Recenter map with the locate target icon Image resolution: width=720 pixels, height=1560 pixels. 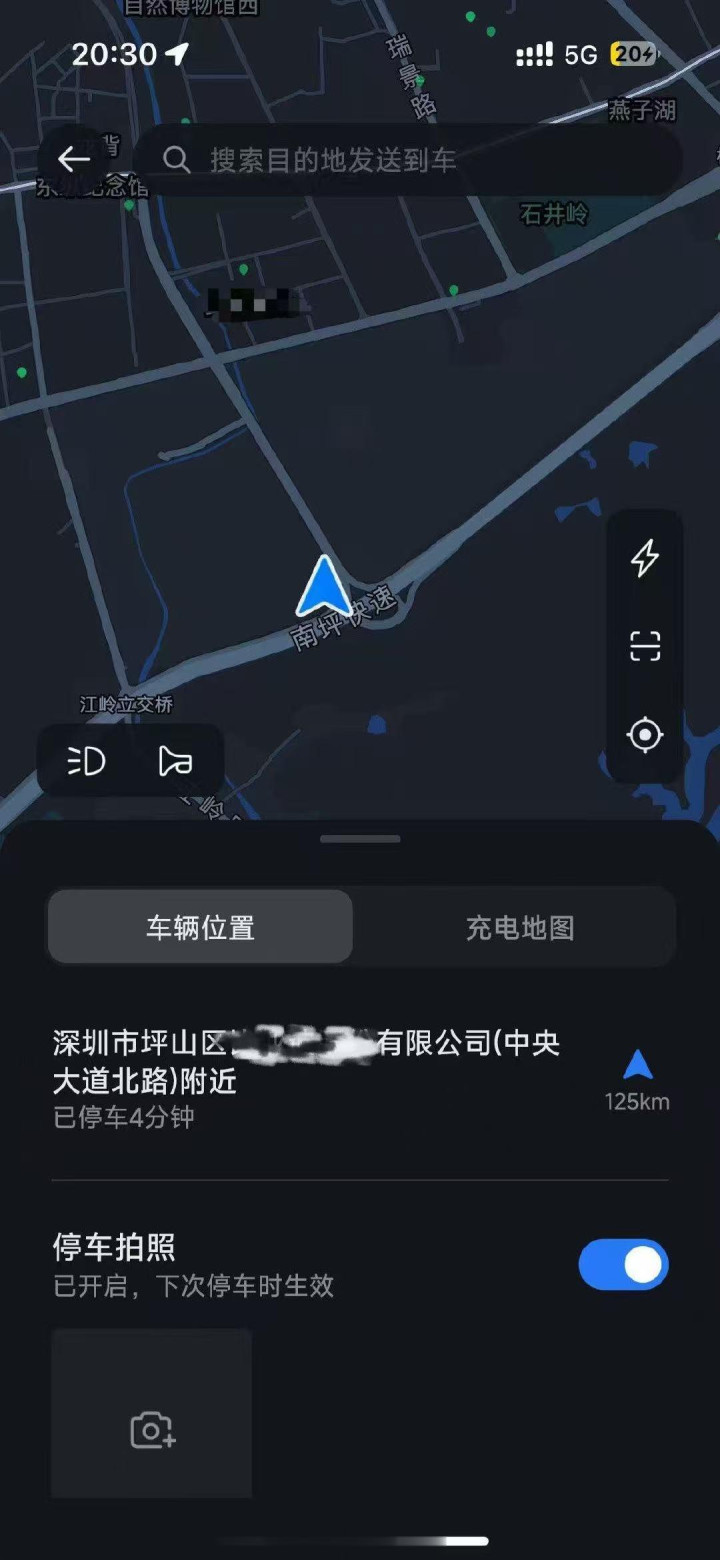point(645,735)
